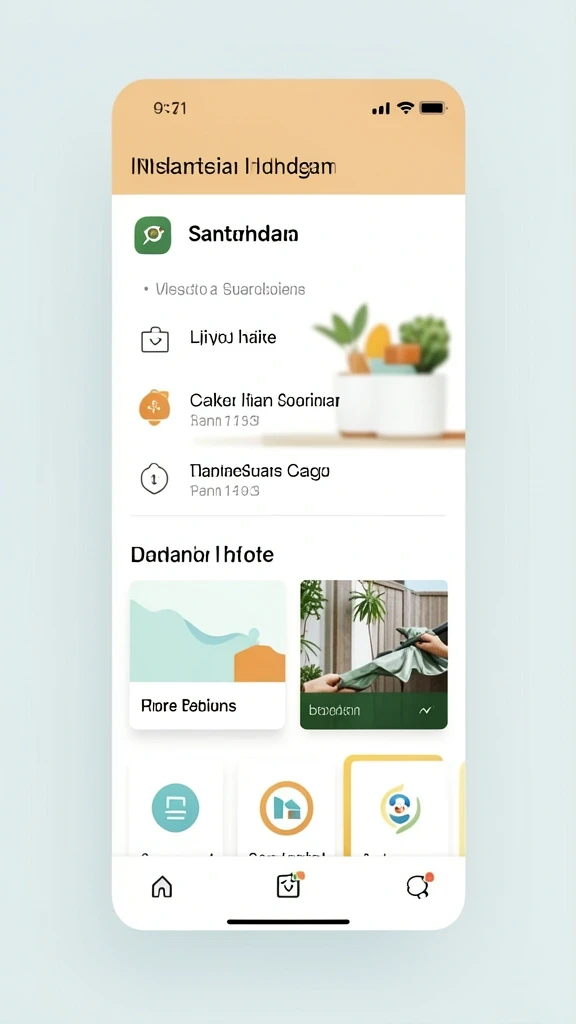Open the Santahdara row with green icon
This screenshot has width=576, height=1024.
(288, 234)
